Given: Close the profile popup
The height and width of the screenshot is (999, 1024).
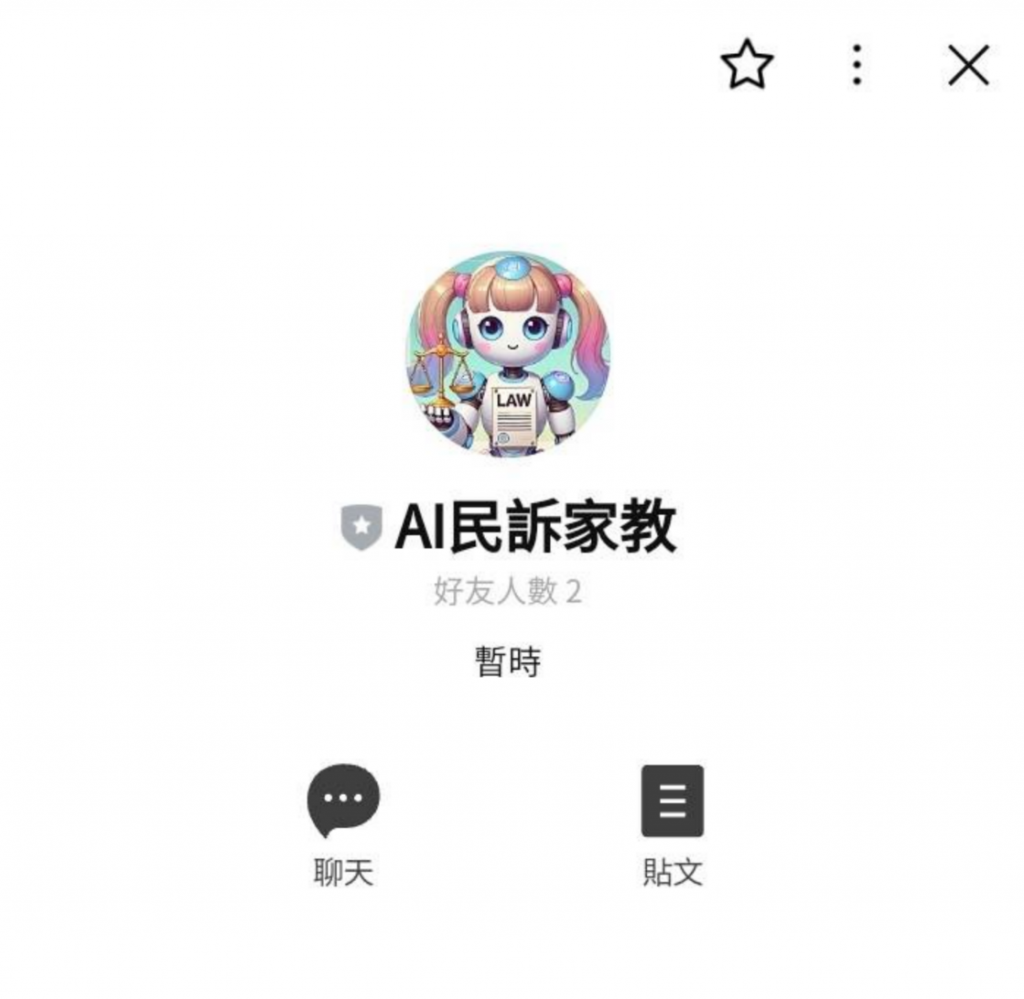Looking at the screenshot, I should (x=968, y=66).
